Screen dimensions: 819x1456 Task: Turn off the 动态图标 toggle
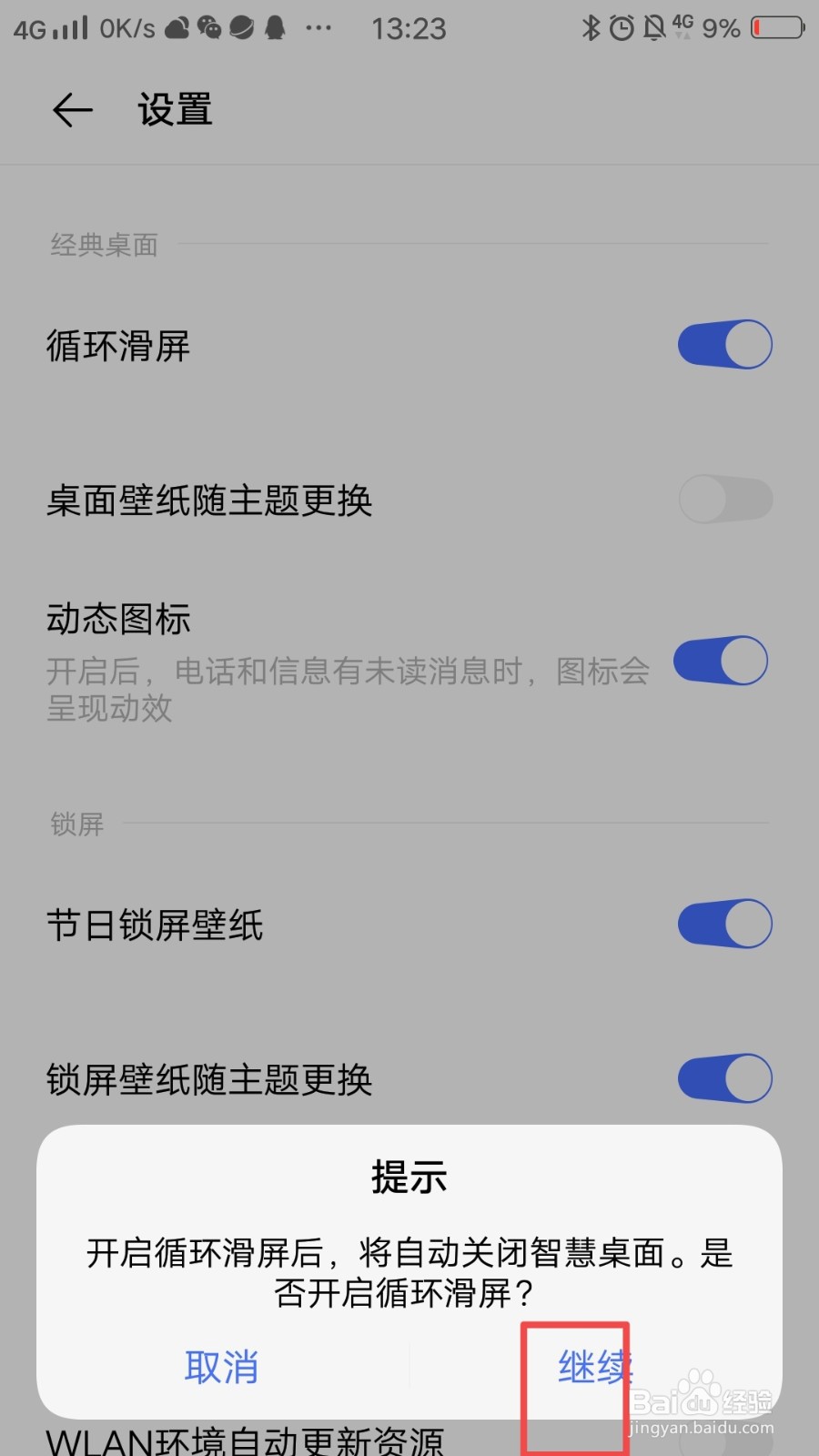(719, 661)
